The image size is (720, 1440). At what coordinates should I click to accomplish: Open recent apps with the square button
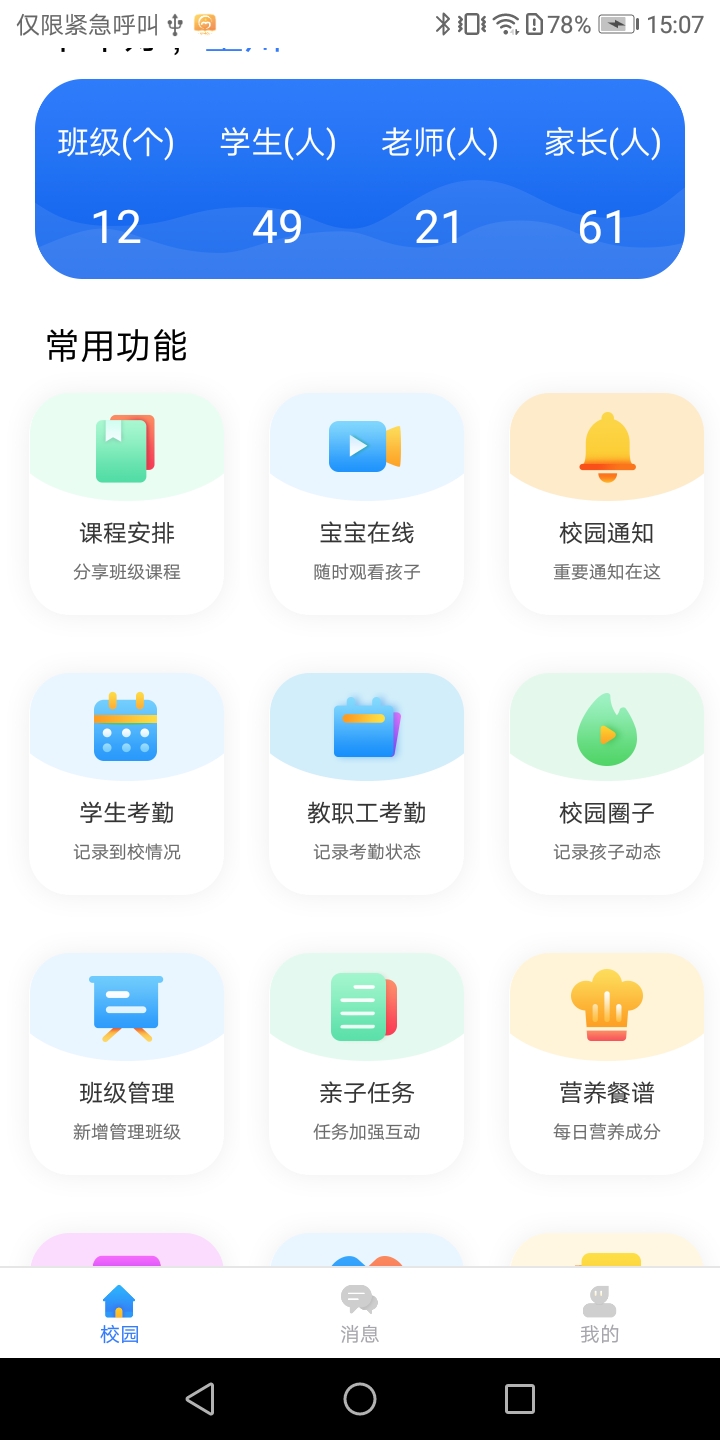519,1399
